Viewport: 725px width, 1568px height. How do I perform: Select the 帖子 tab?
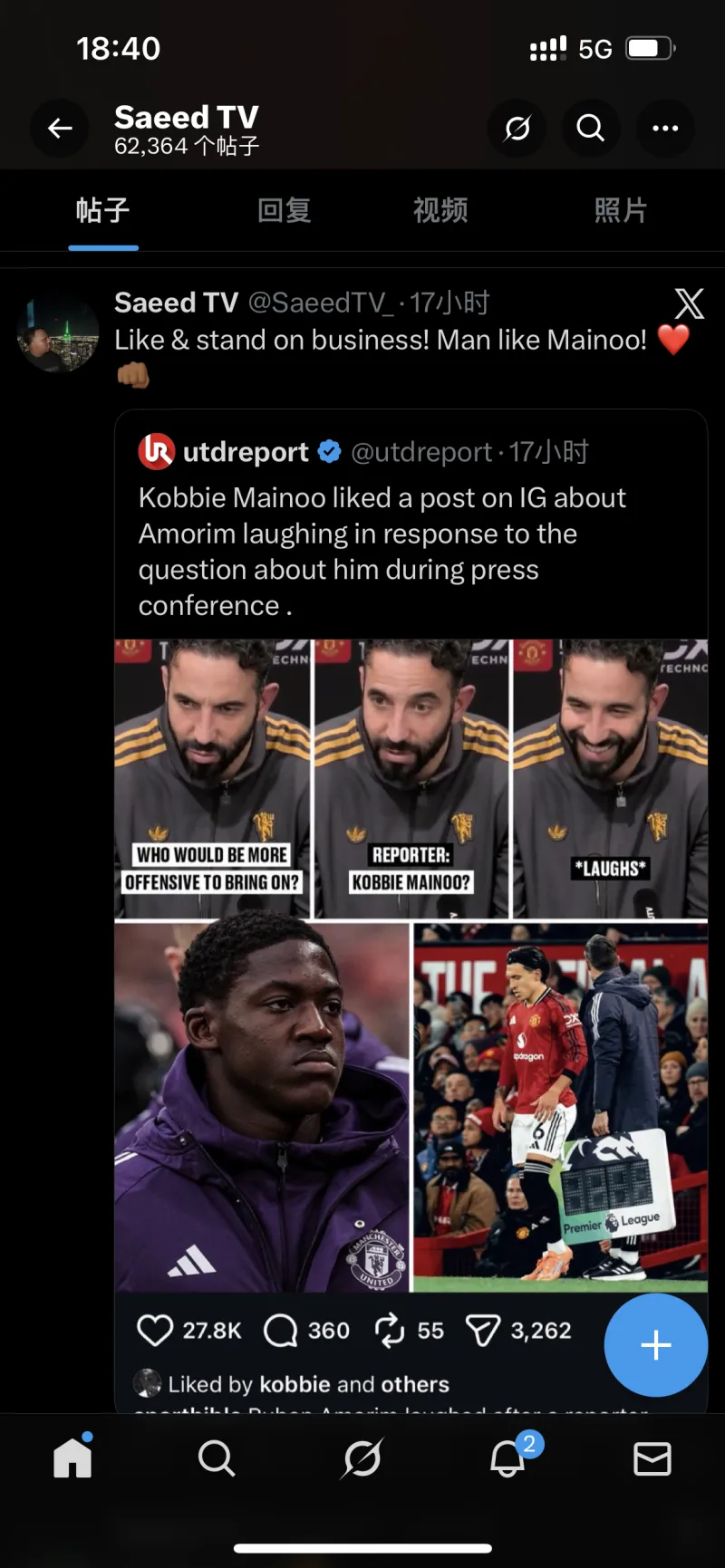[x=102, y=211]
